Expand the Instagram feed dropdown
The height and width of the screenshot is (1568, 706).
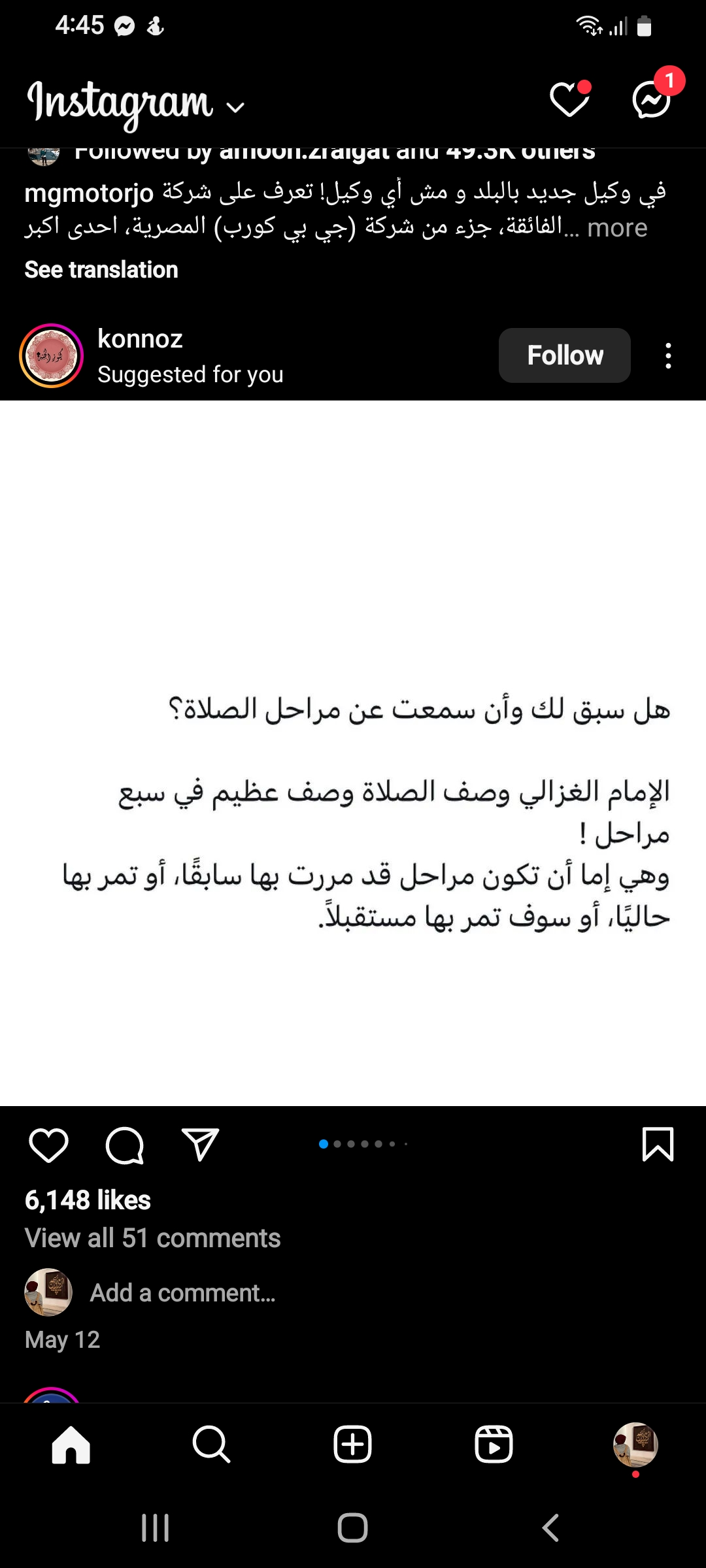tap(235, 107)
